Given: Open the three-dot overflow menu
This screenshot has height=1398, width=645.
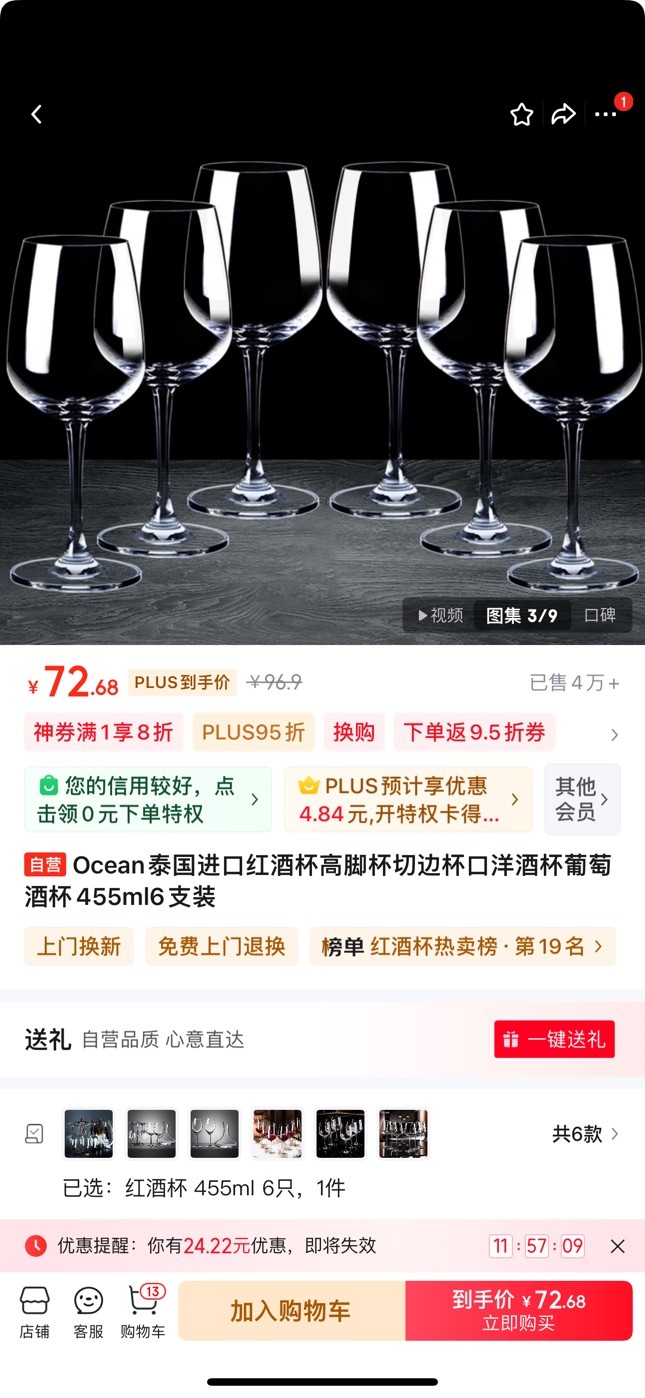Looking at the screenshot, I should [606, 114].
